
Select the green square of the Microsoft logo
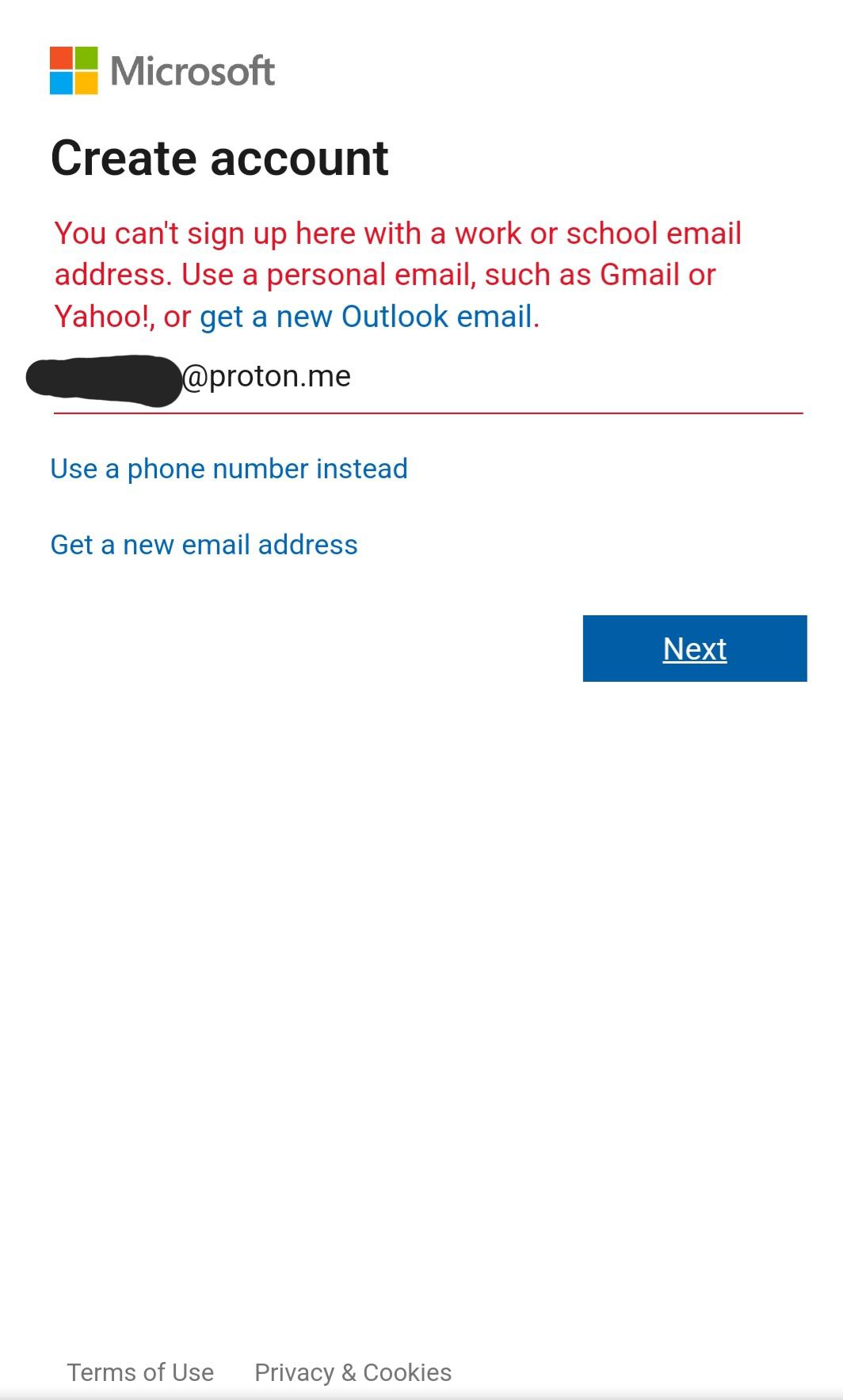click(86, 59)
